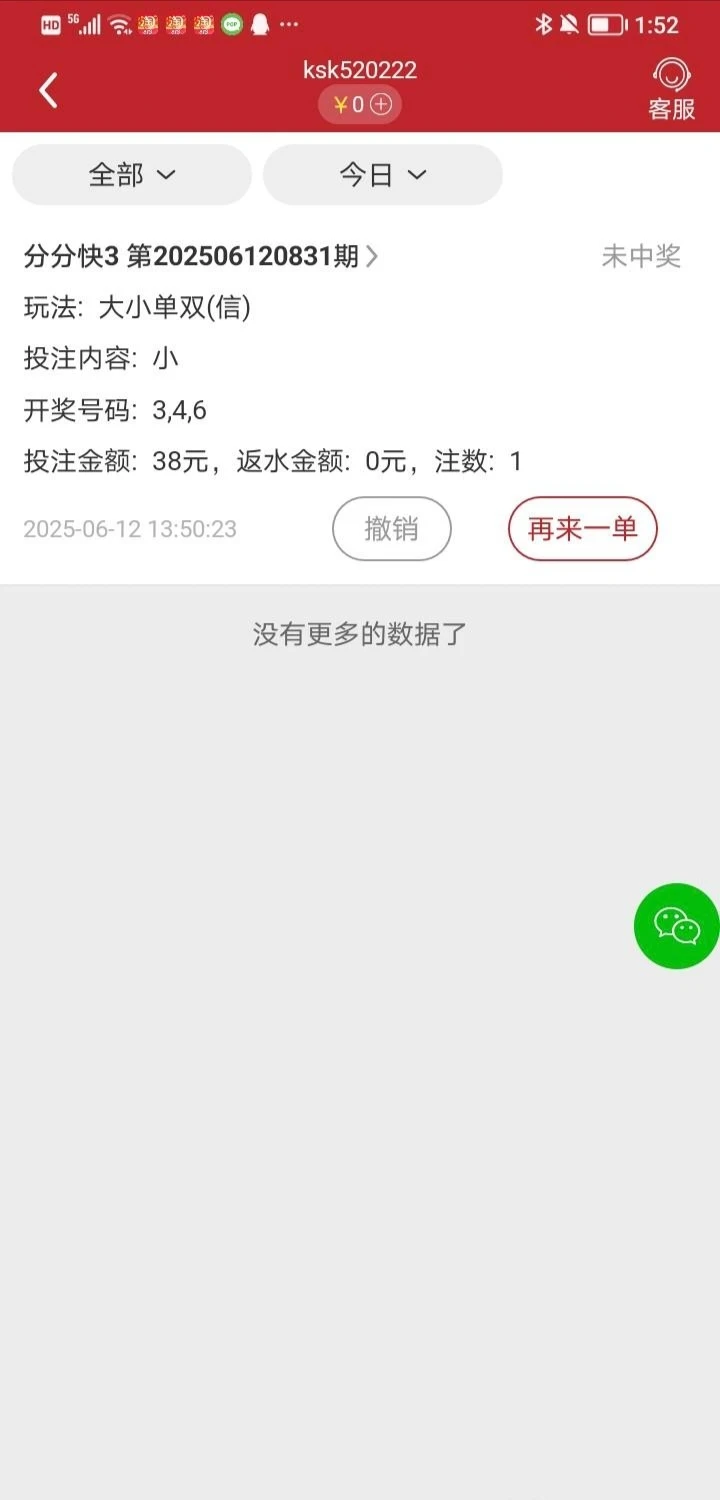Viewport: 720px width, 1500px height.
Task: Open the floating WeChat chat icon
Action: (x=675, y=926)
